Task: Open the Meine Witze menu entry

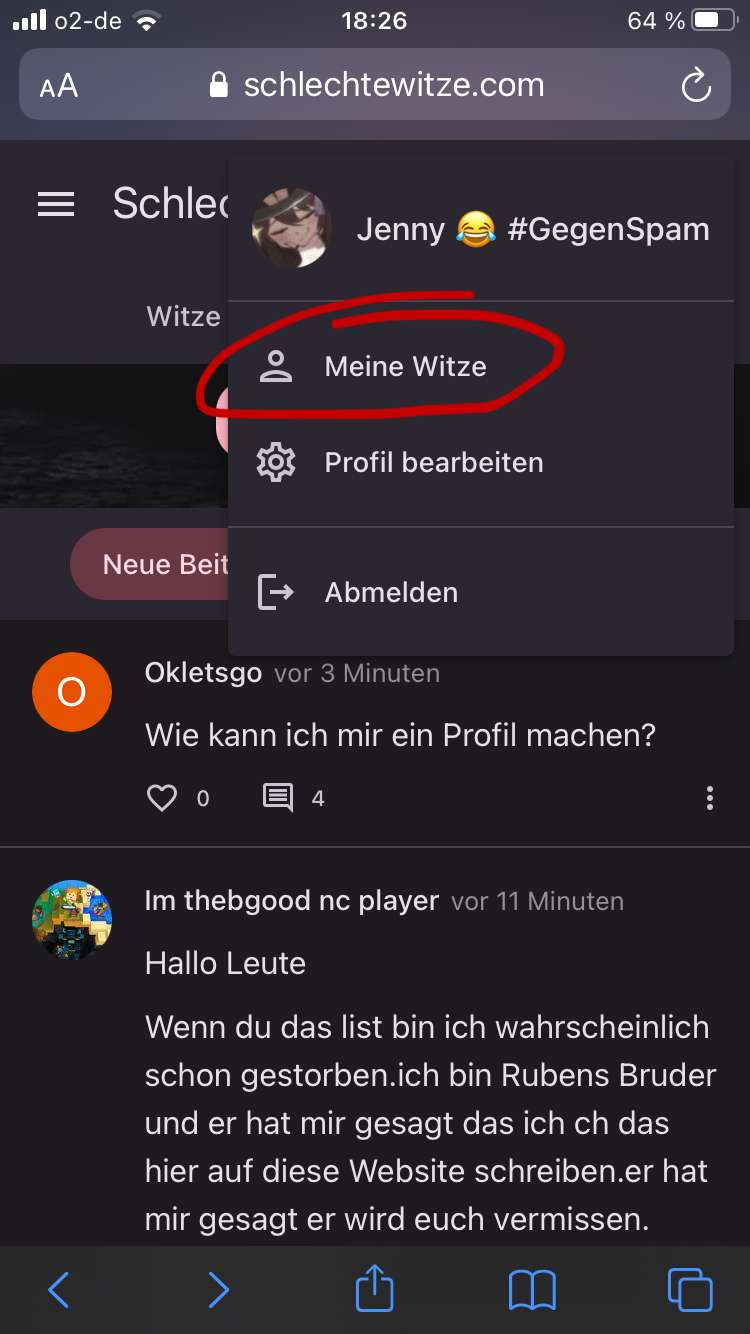Action: pyautogui.click(x=405, y=367)
